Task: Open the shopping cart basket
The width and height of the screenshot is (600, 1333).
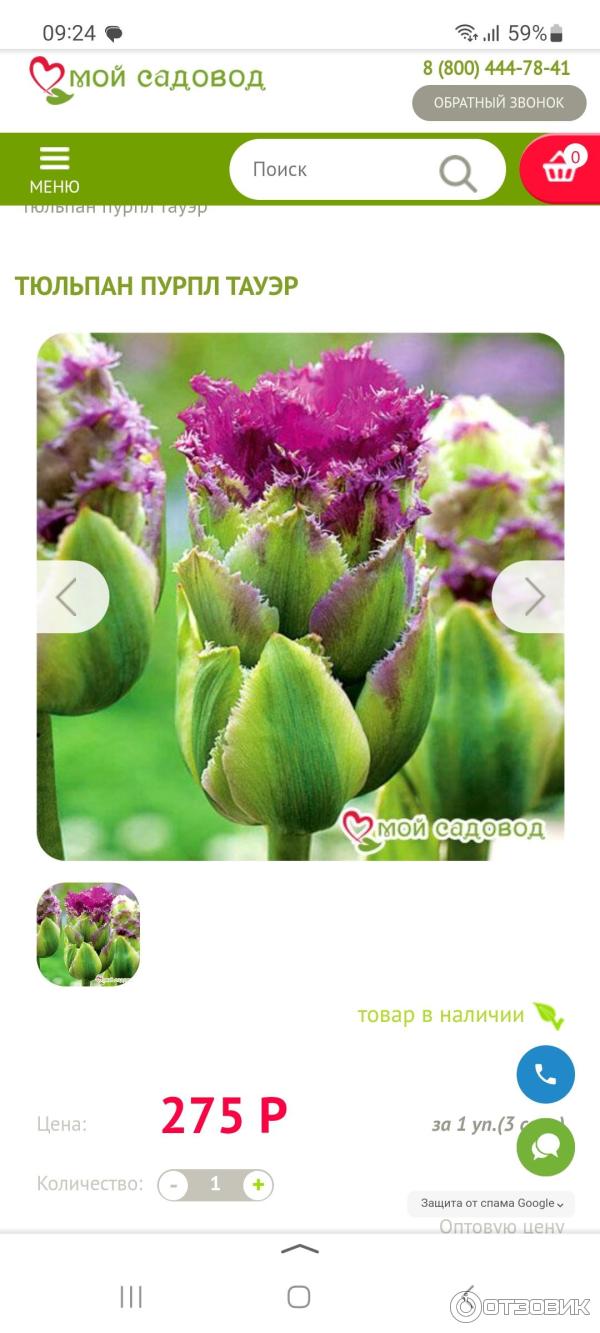Action: pyautogui.click(x=561, y=168)
